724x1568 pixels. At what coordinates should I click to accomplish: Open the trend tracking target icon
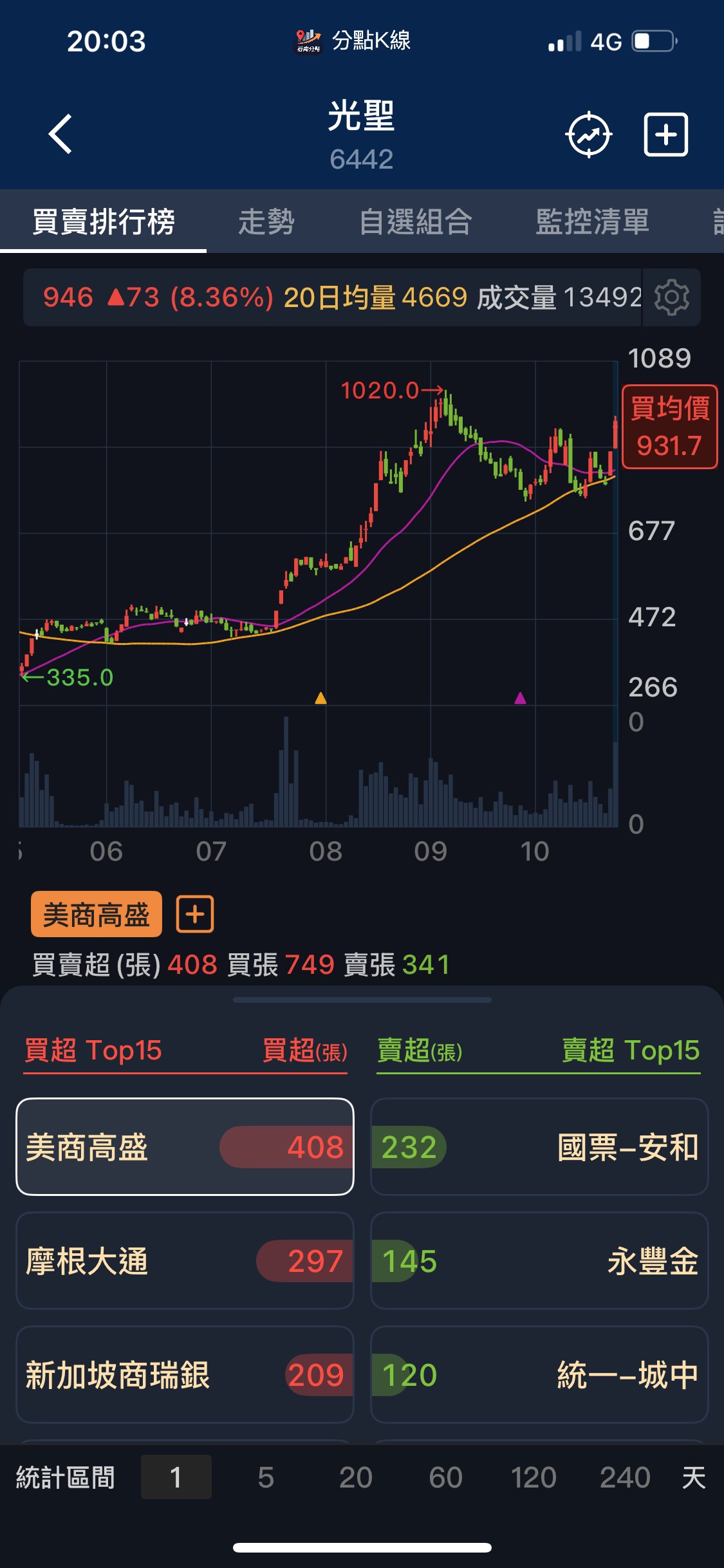(588, 135)
